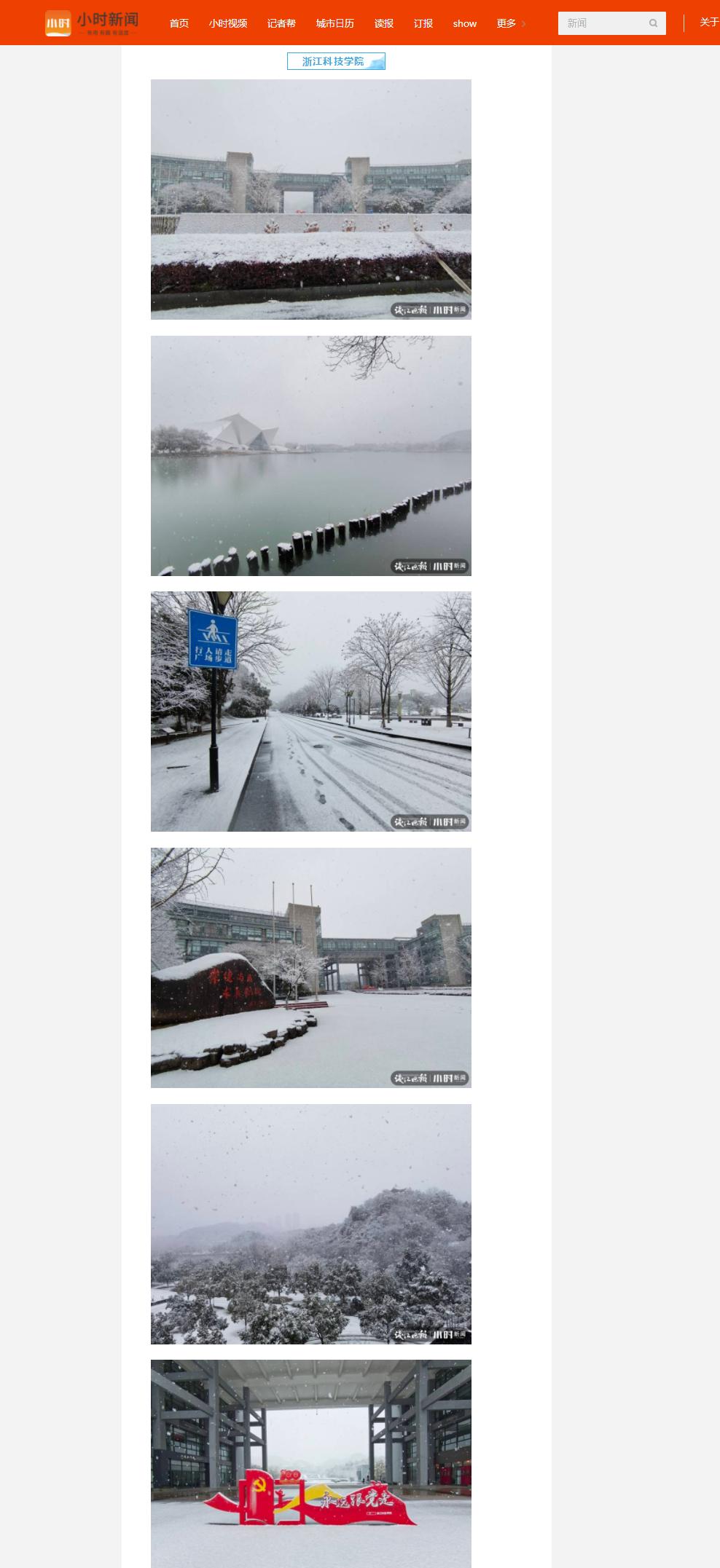Screen dimensions: 720x1568
Task: Open 记者帮 page
Action: click(x=281, y=23)
